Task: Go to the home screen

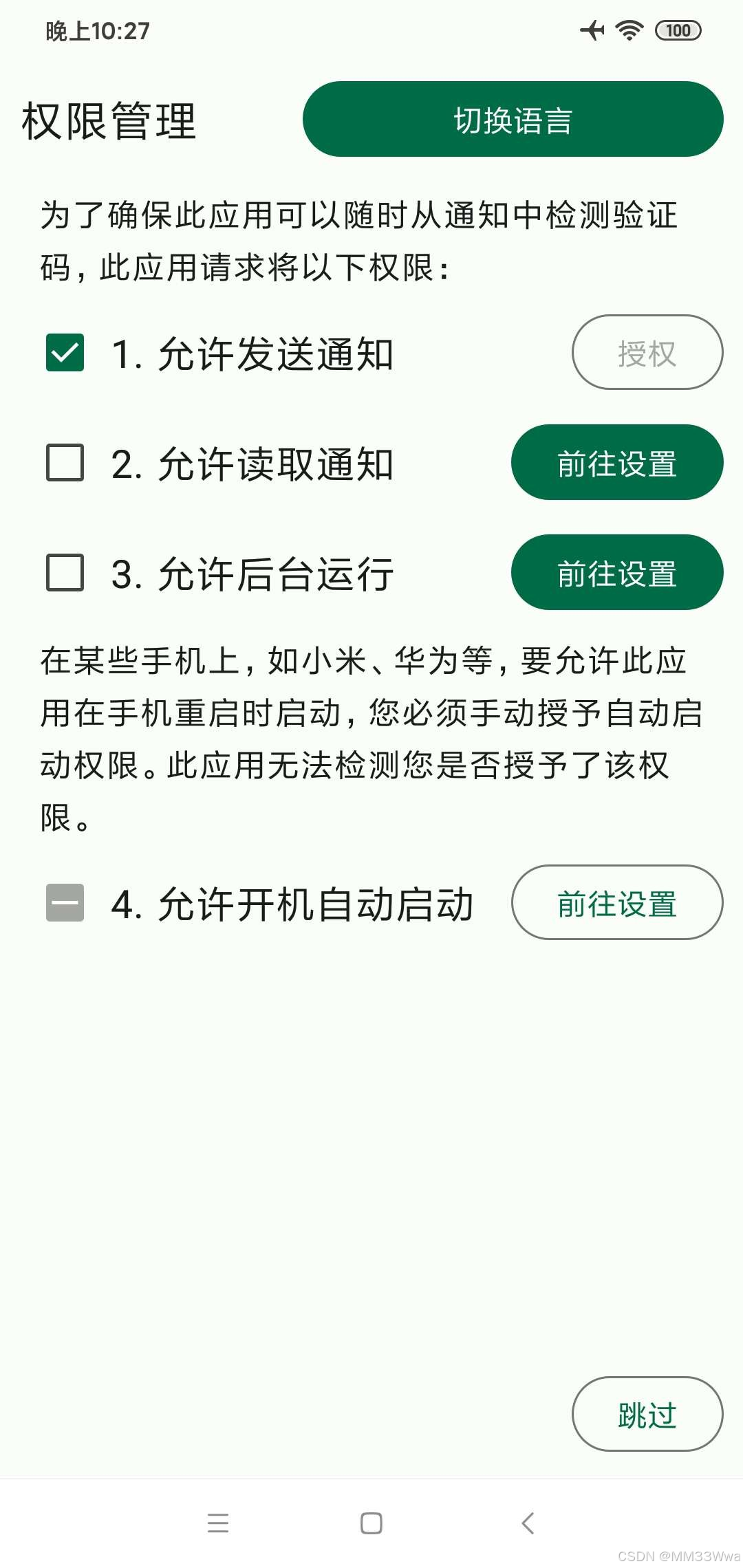Action: (x=371, y=1523)
